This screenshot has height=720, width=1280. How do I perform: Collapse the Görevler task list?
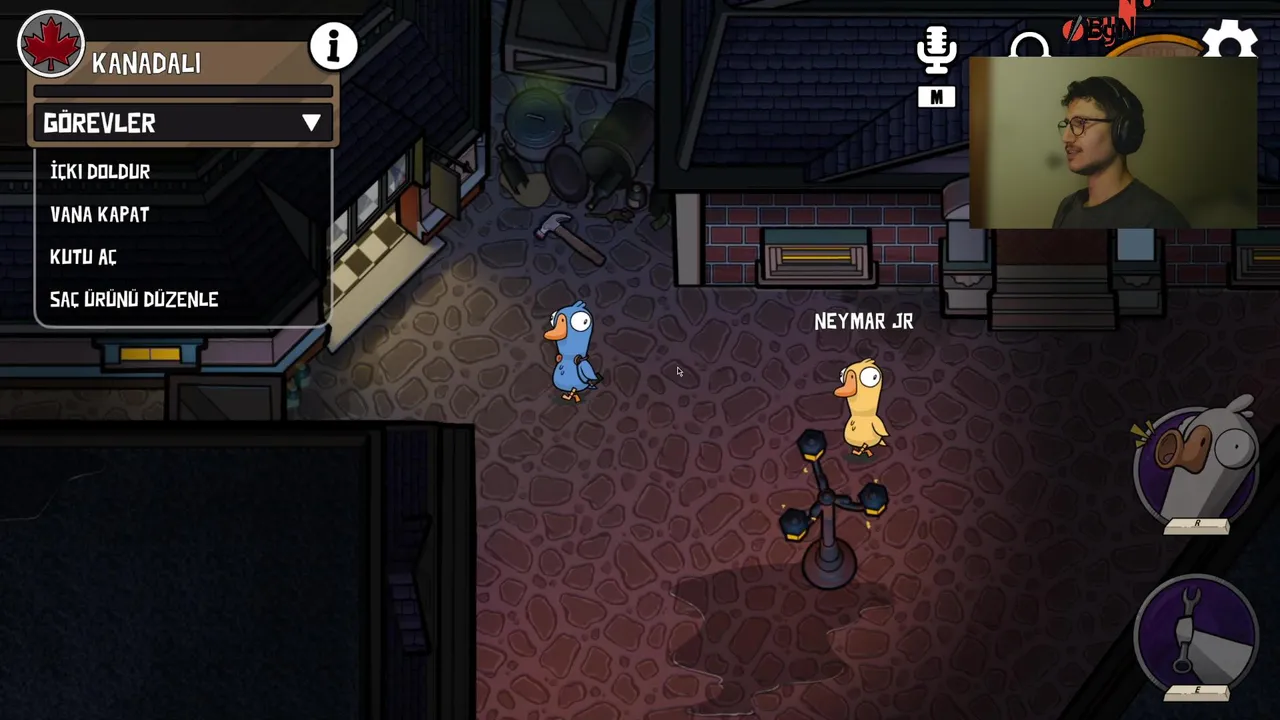[x=311, y=123]
